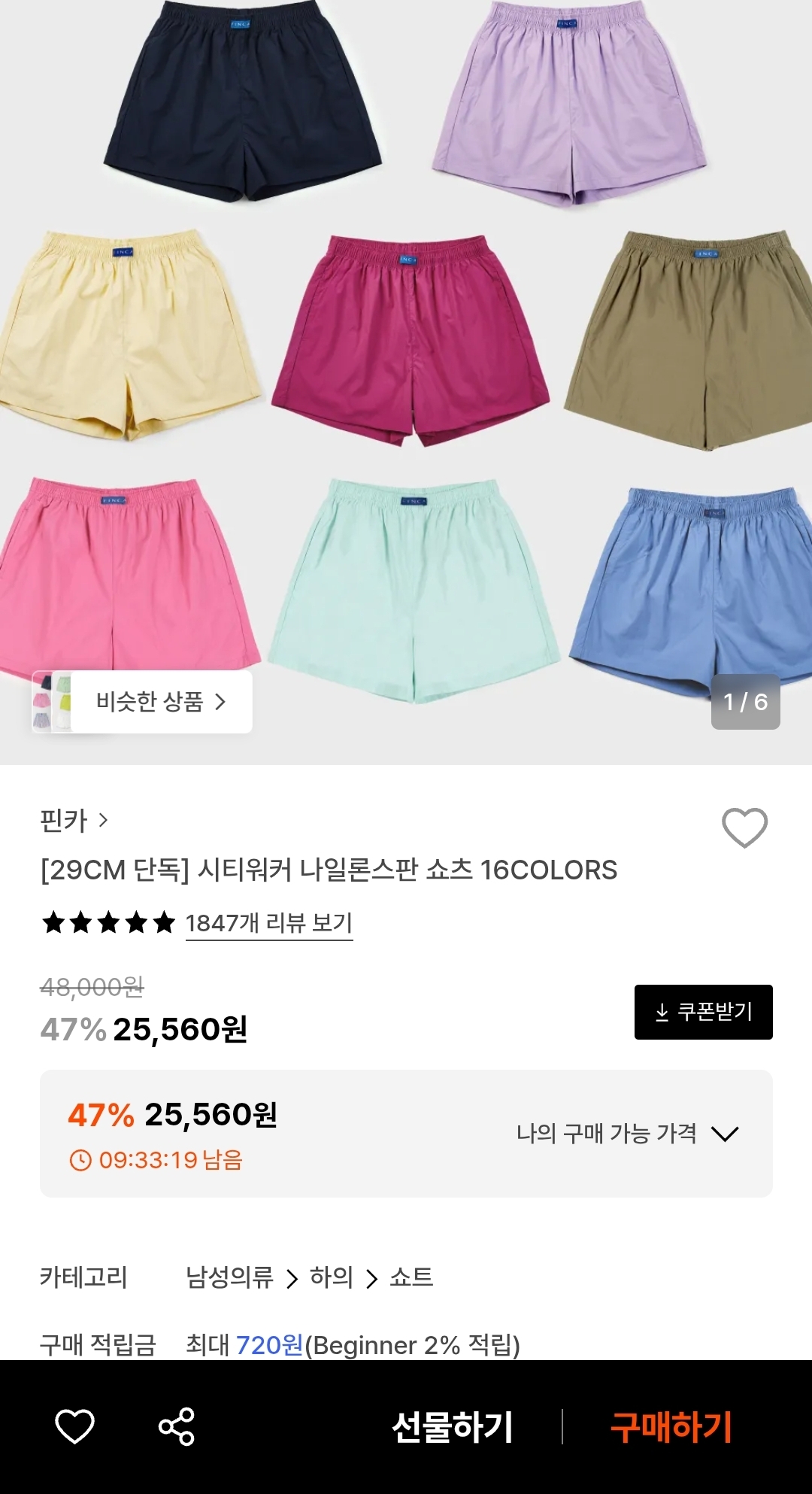Viewport: 812px width, 1494px height.
Task: Open the shorts product image
Action: [406, 339]
